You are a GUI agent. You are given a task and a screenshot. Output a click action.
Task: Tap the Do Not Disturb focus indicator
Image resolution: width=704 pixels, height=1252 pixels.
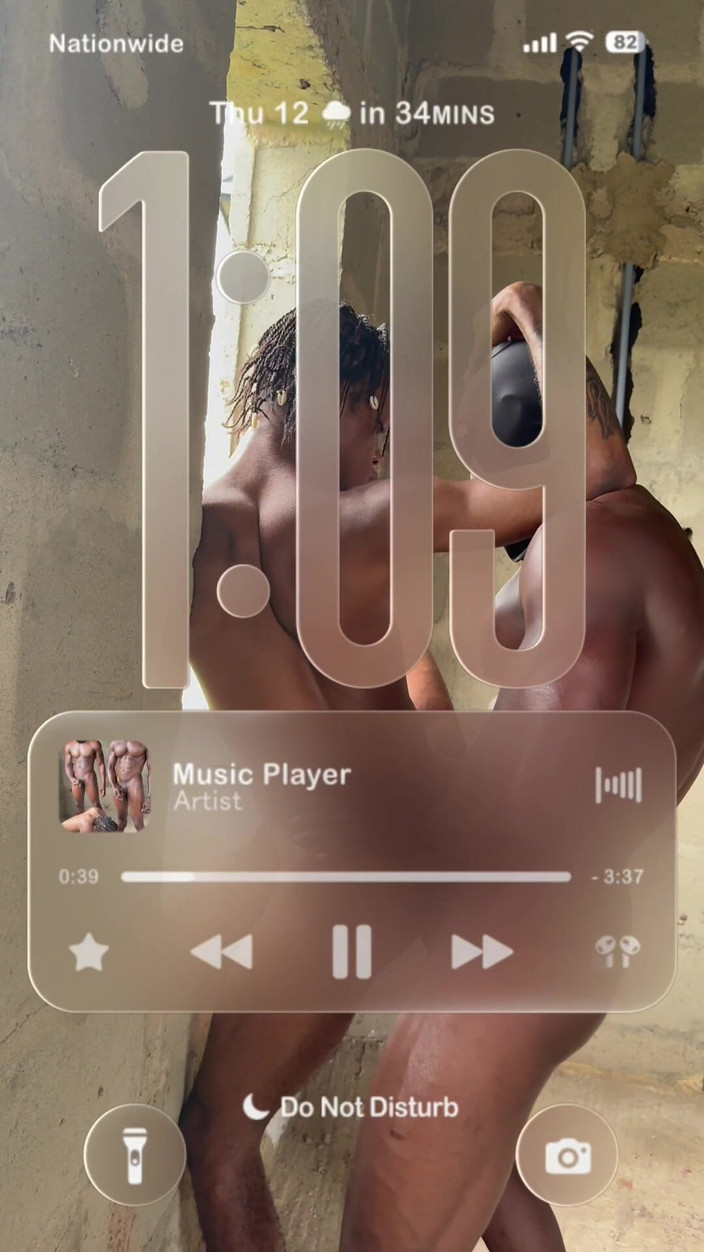click(352, 1107)
